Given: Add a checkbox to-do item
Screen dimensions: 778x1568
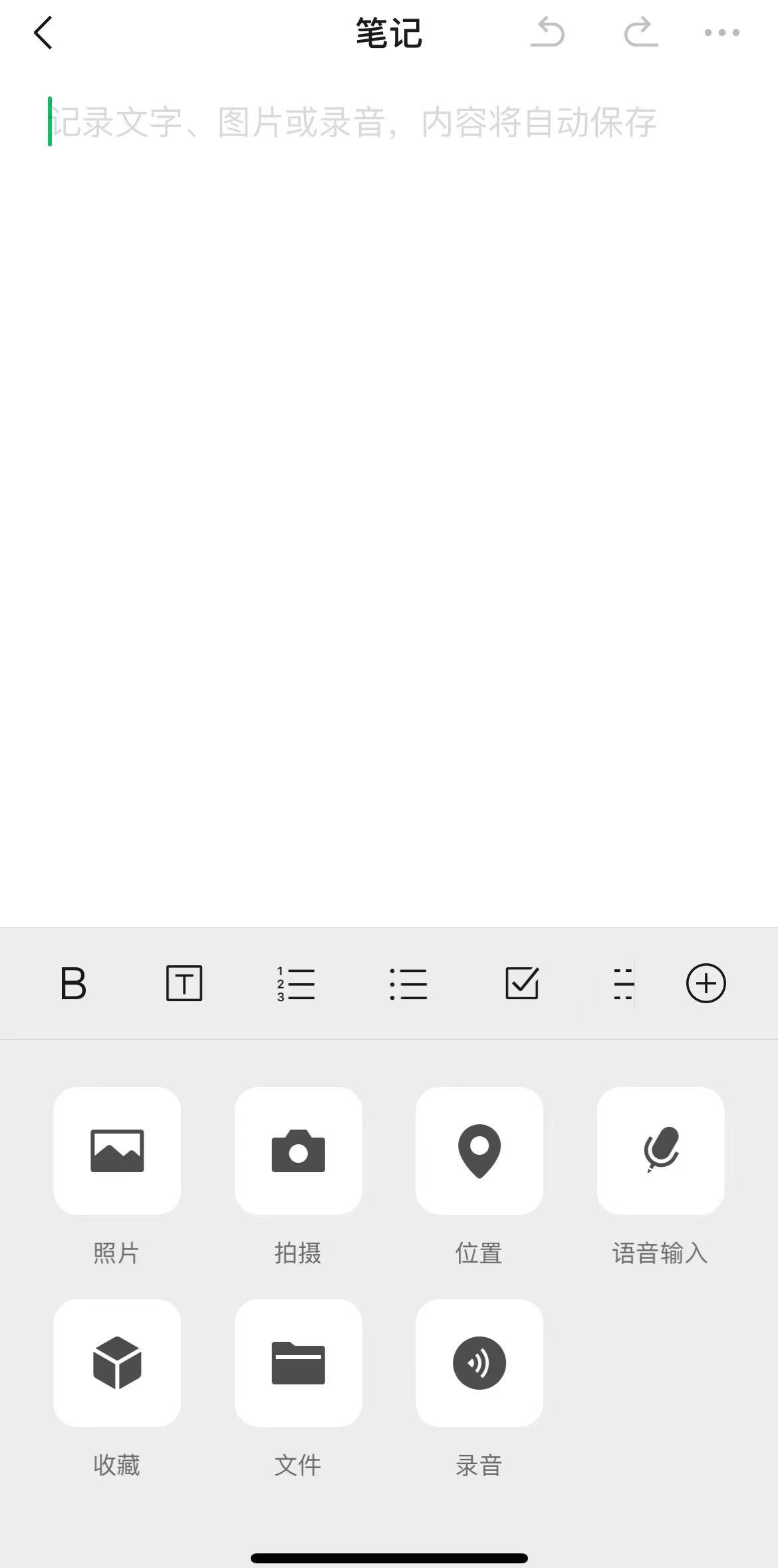Looking at the screenshot, I should tap(522, 983).
